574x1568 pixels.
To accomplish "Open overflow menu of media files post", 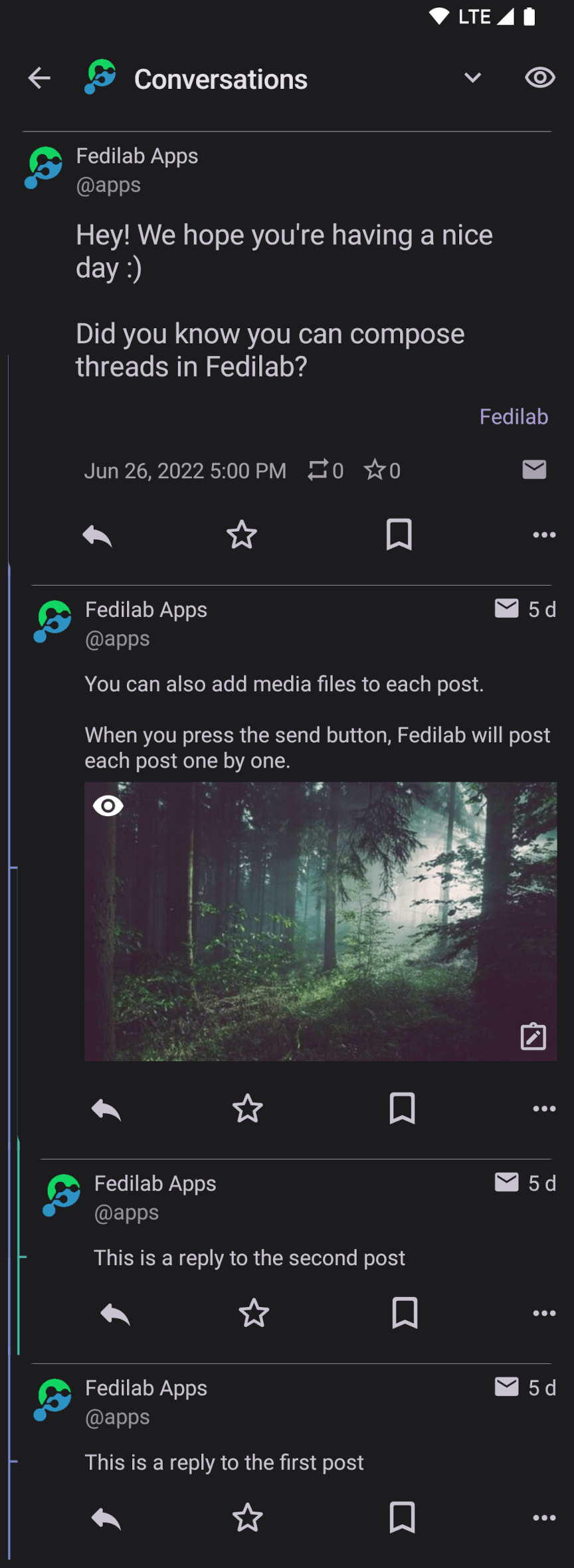I will click(544, 1109).
